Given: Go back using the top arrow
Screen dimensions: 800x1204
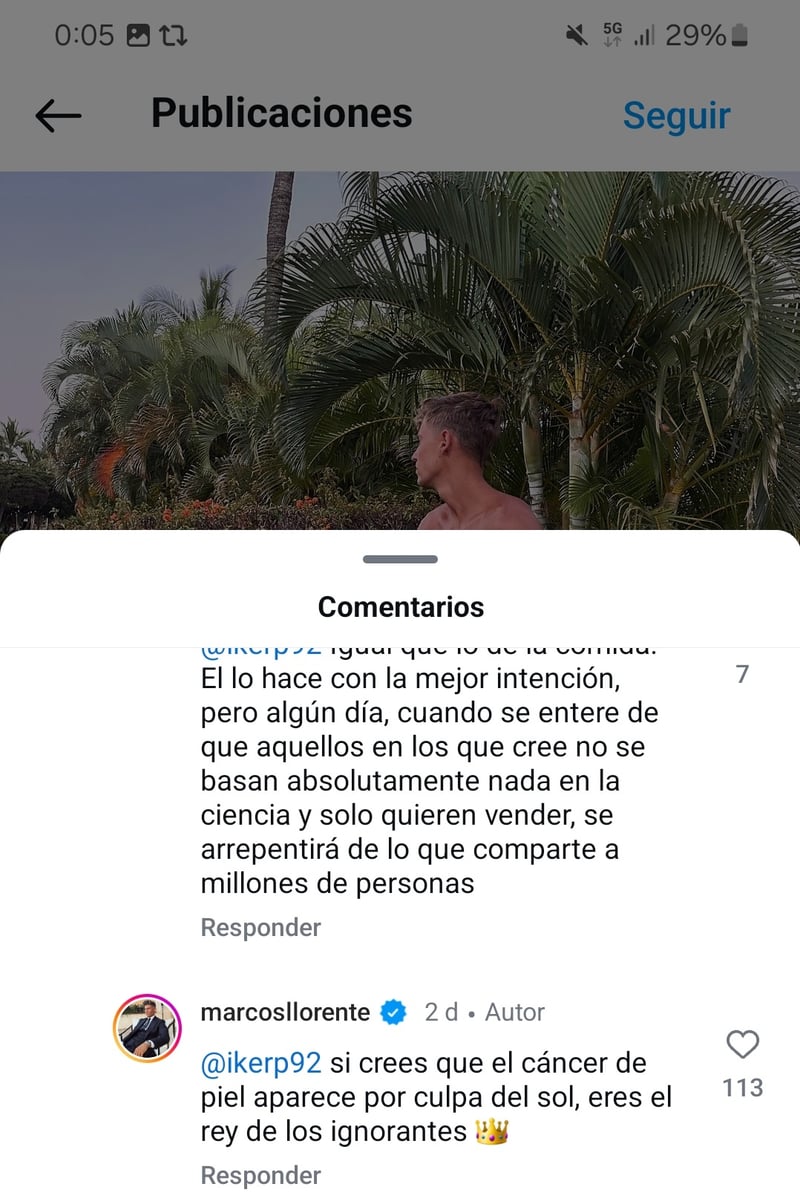Looking at the screenshot, I should [x=58, y=116].
